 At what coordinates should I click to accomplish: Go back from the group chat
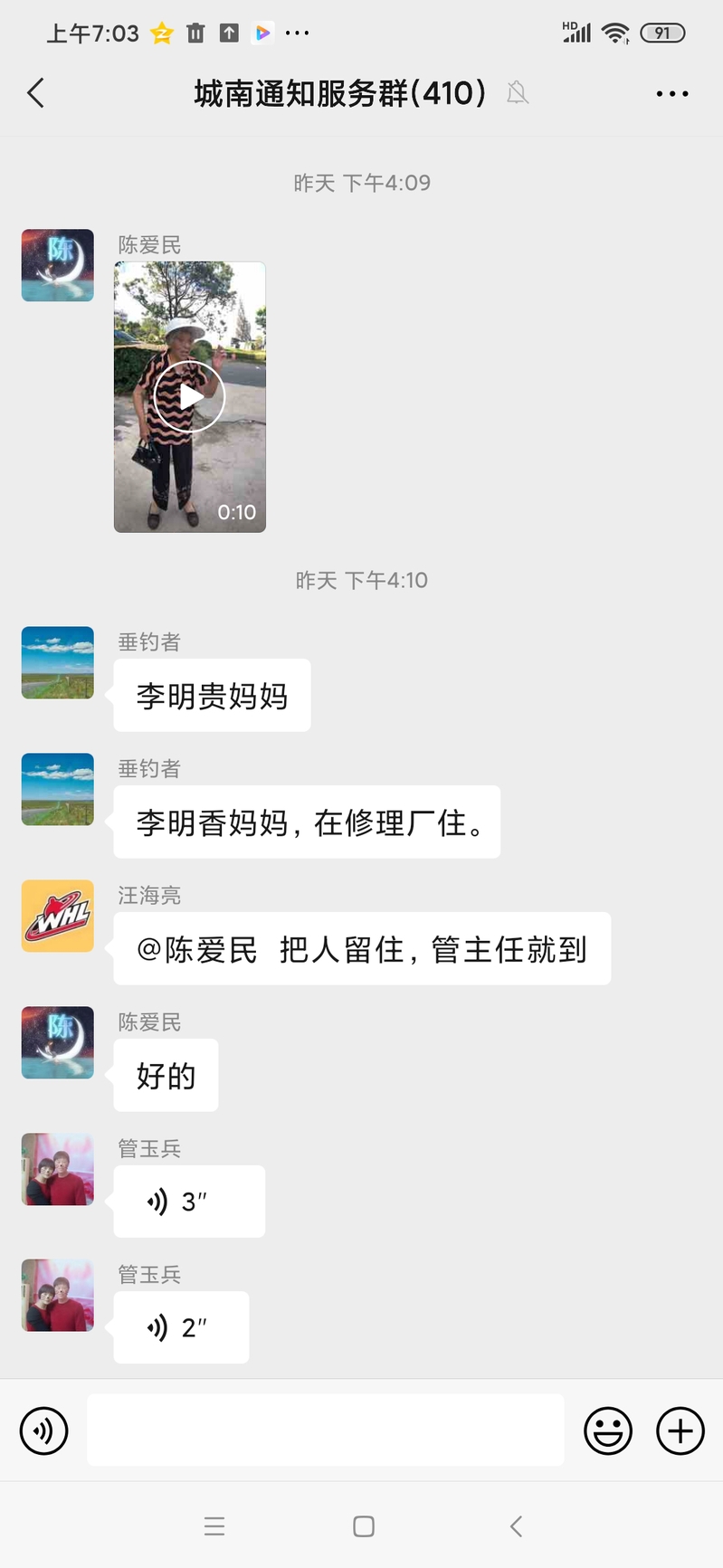pos(36,93)
